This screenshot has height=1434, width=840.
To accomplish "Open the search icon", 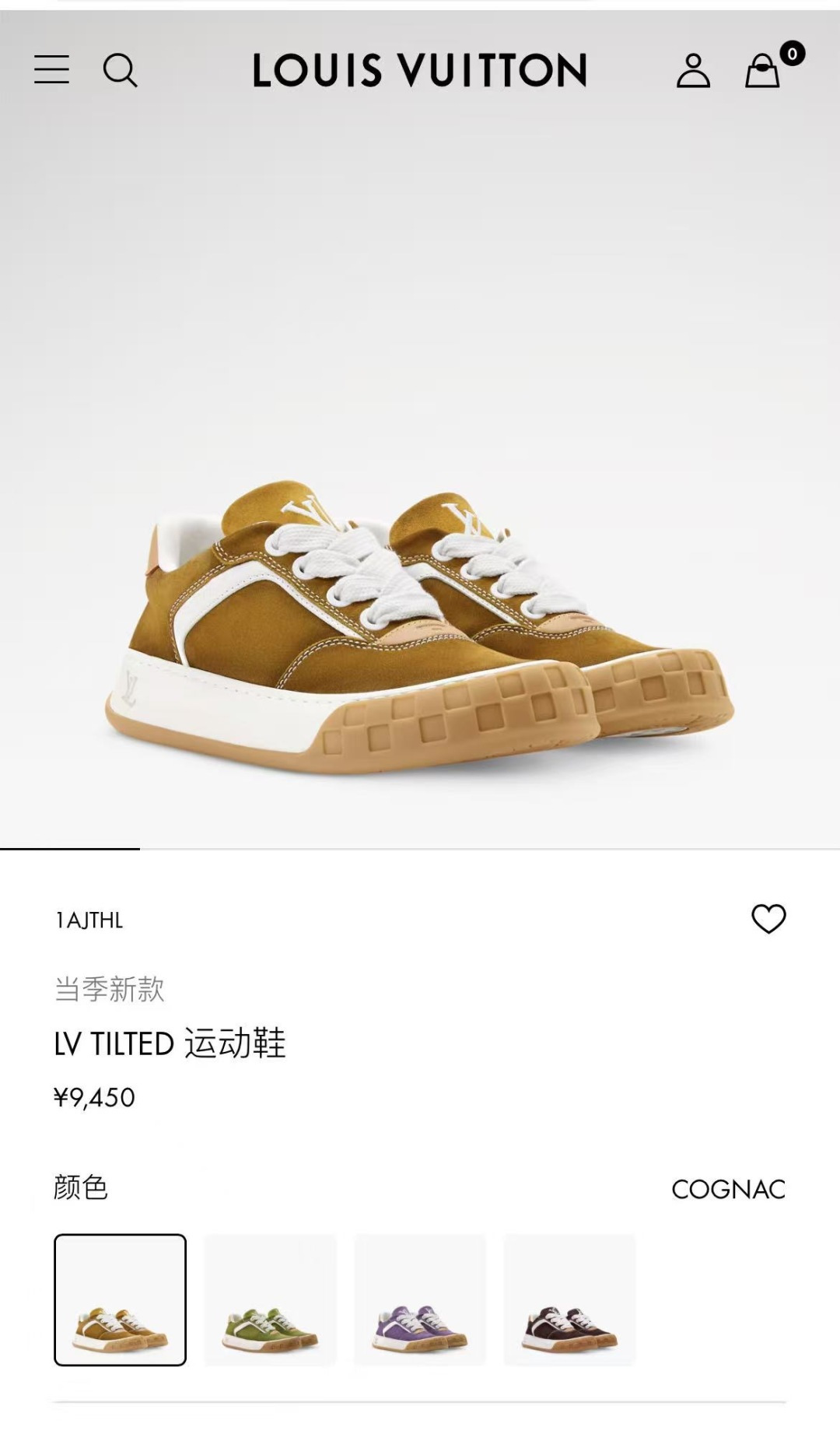I will tap(120, 70).
